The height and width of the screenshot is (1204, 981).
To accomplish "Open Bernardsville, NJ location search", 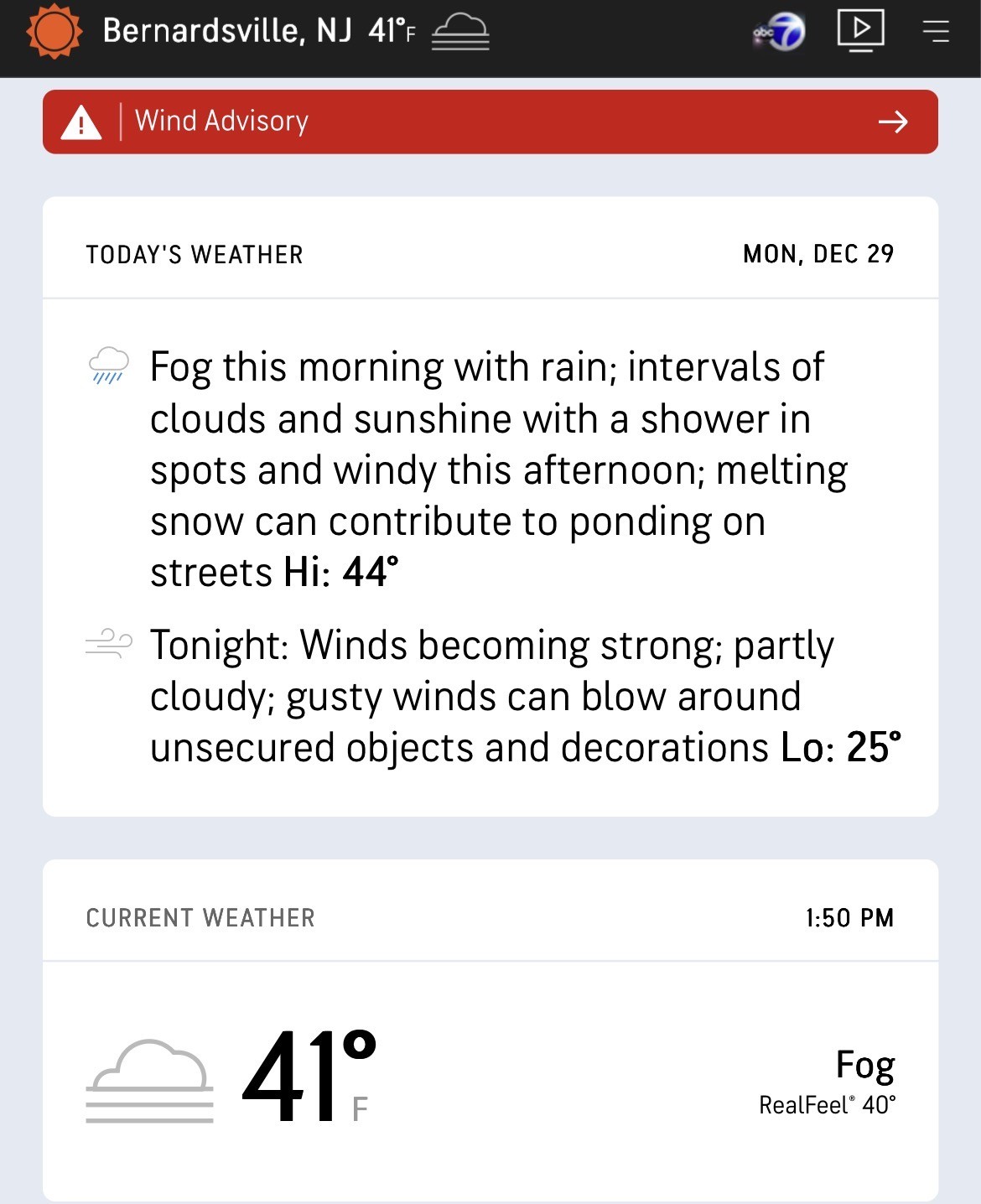I will point(227,32).
